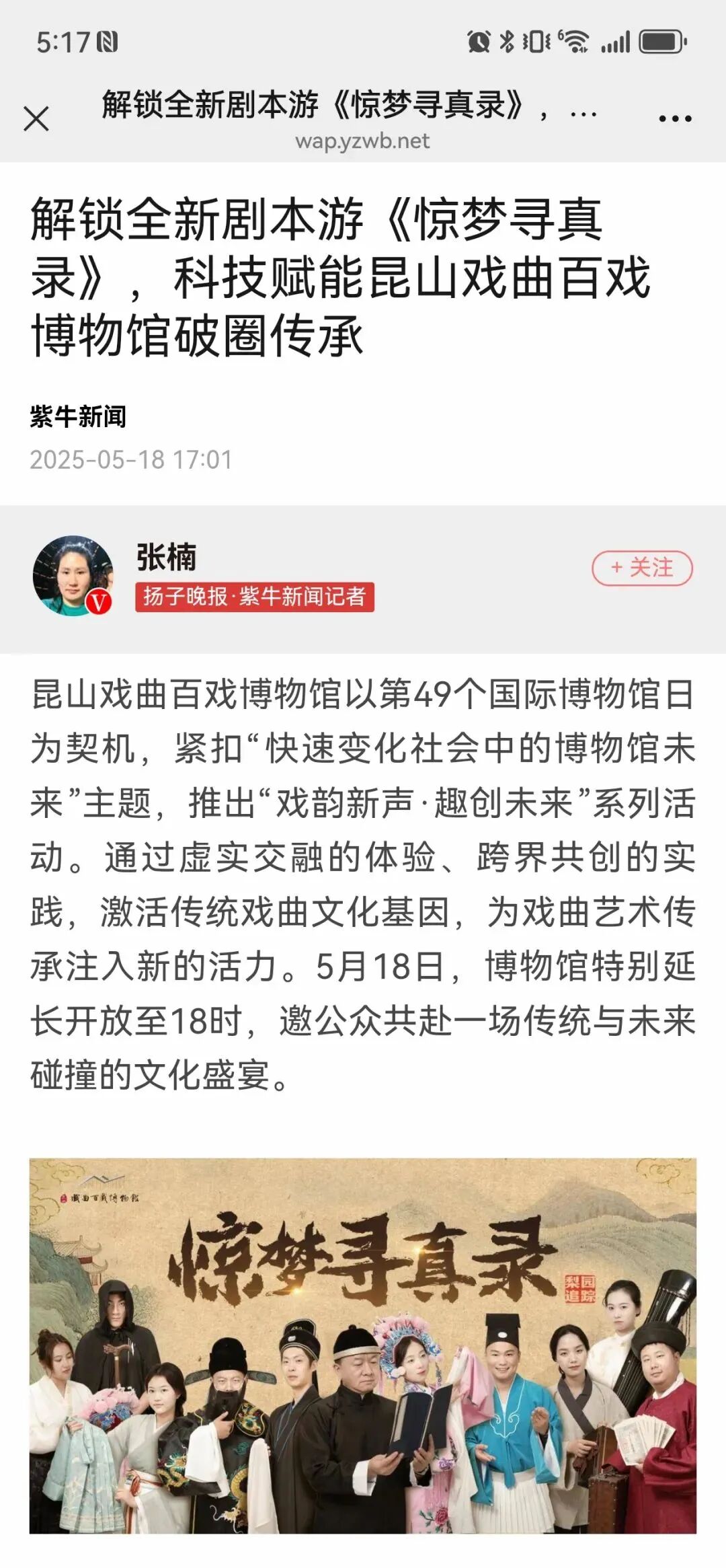Close the article web page

(36, 119)
